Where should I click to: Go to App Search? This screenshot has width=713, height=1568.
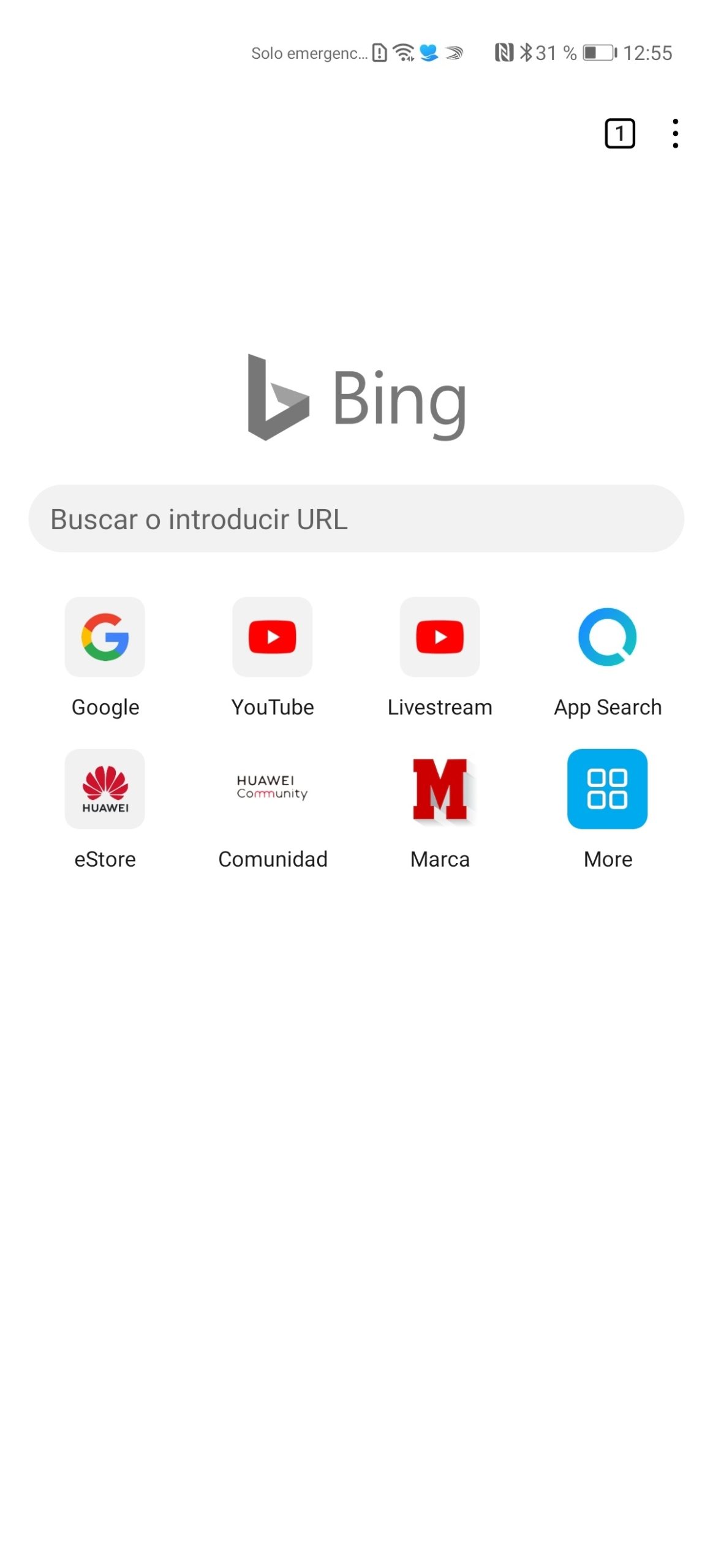coord(607,637)
